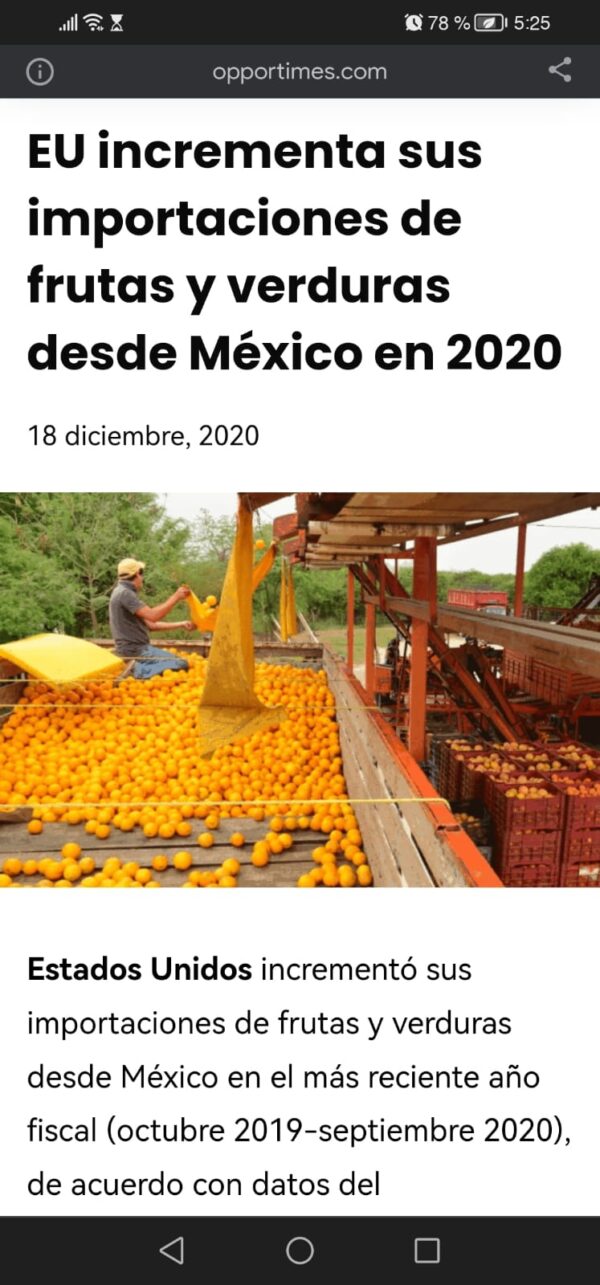Open the recent apps view
Screen dimensions: 600x1285
(427, 1250)
